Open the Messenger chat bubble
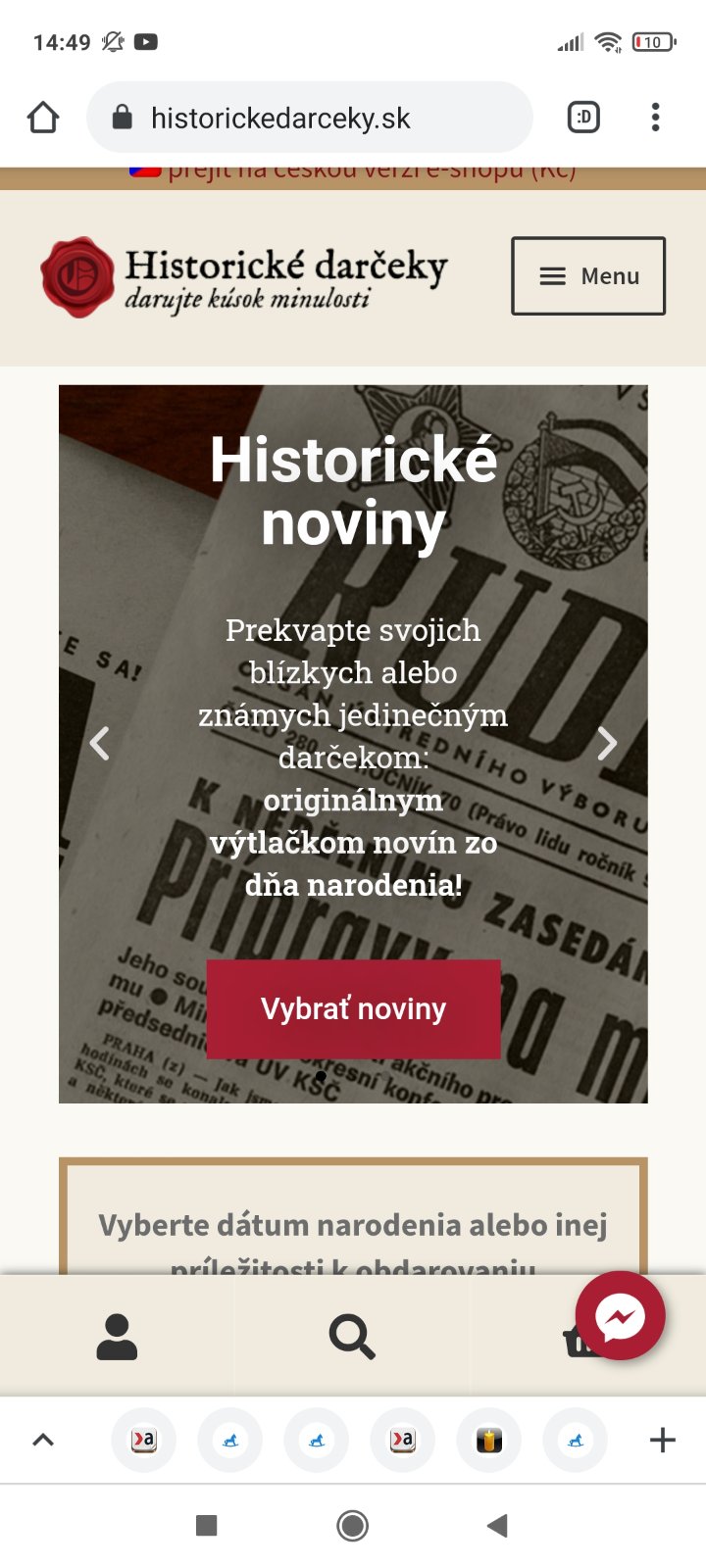Viewport: 706px width, 1568px height. coord(620,1316)
